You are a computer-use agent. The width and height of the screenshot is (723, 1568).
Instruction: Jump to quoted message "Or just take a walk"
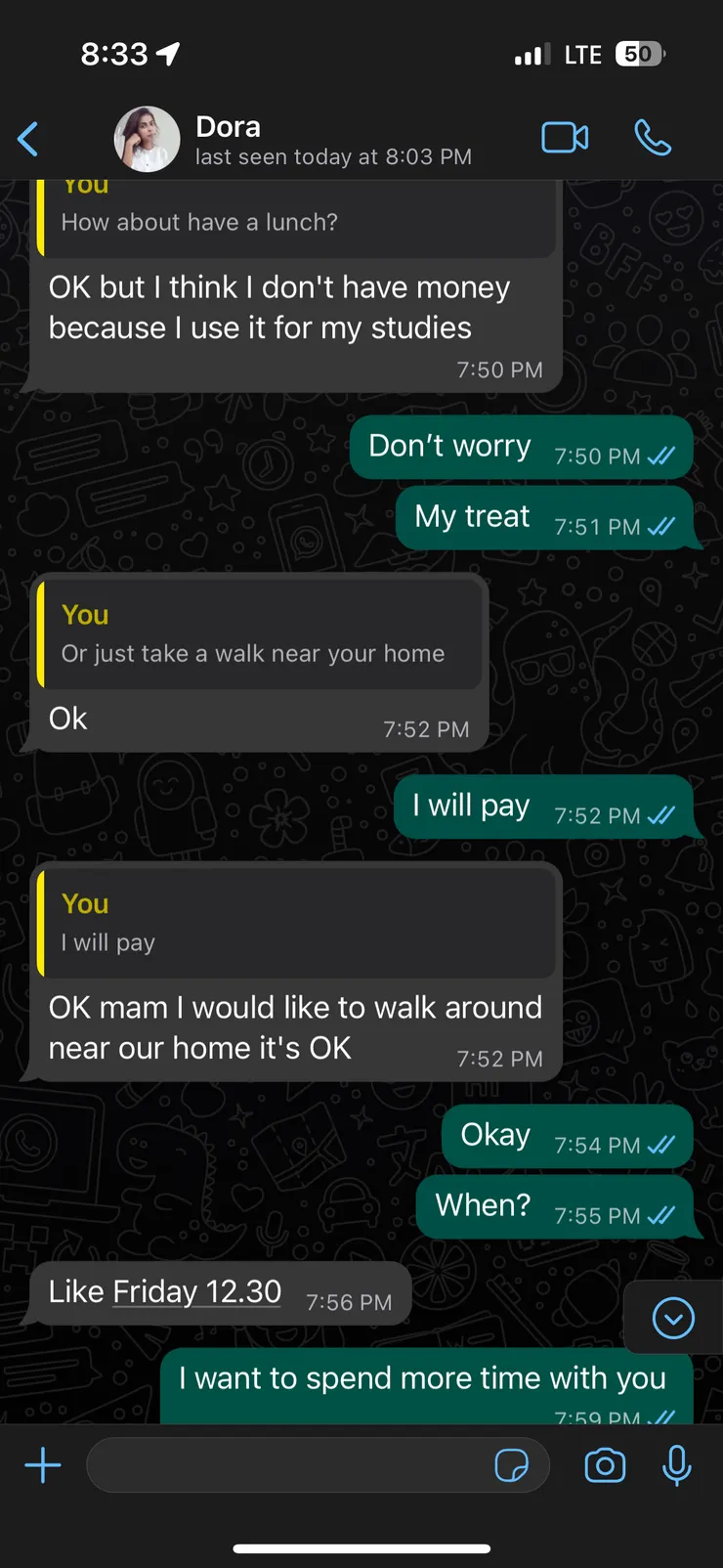point(259,635)
